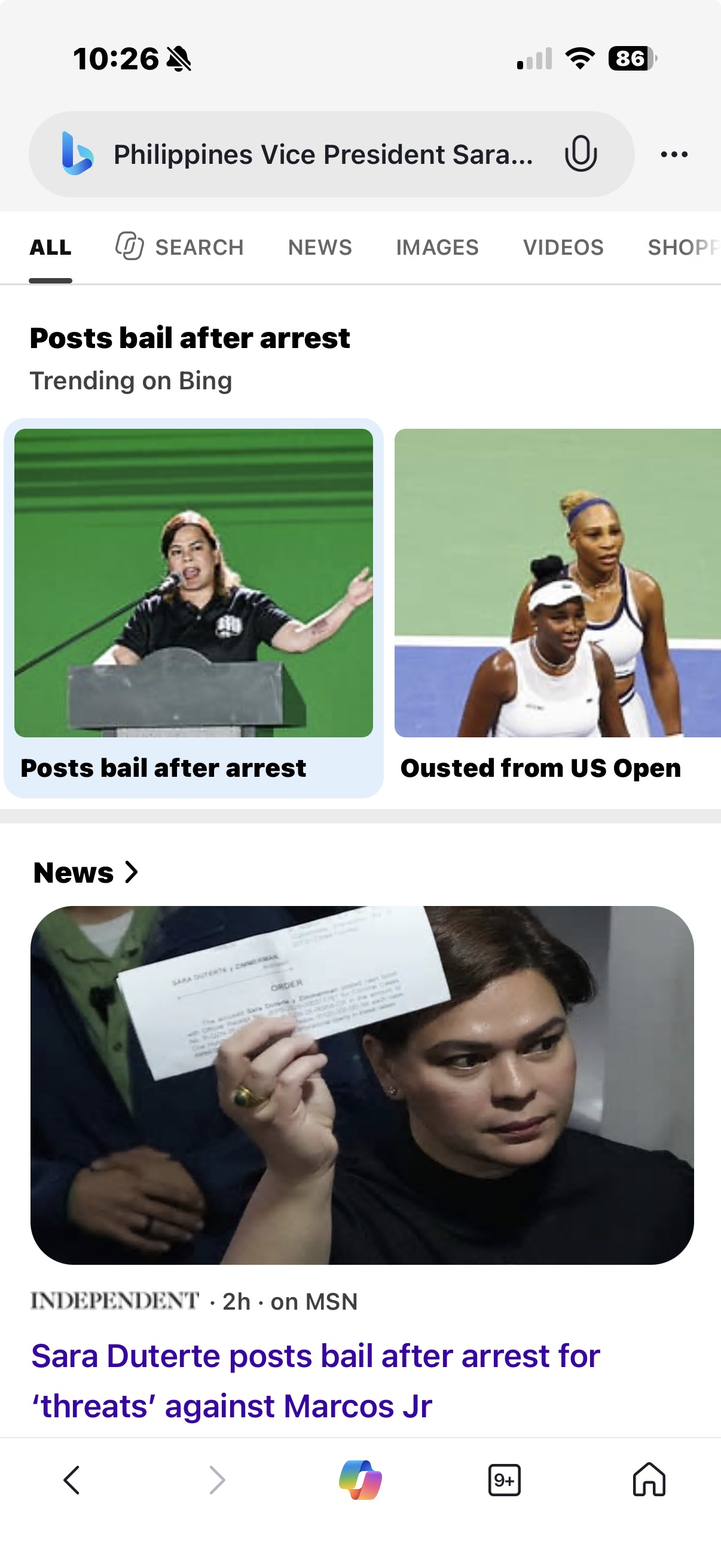721x1568 pixels.
Task: Go to the browser home page
Action: (x=649, y=1479)
